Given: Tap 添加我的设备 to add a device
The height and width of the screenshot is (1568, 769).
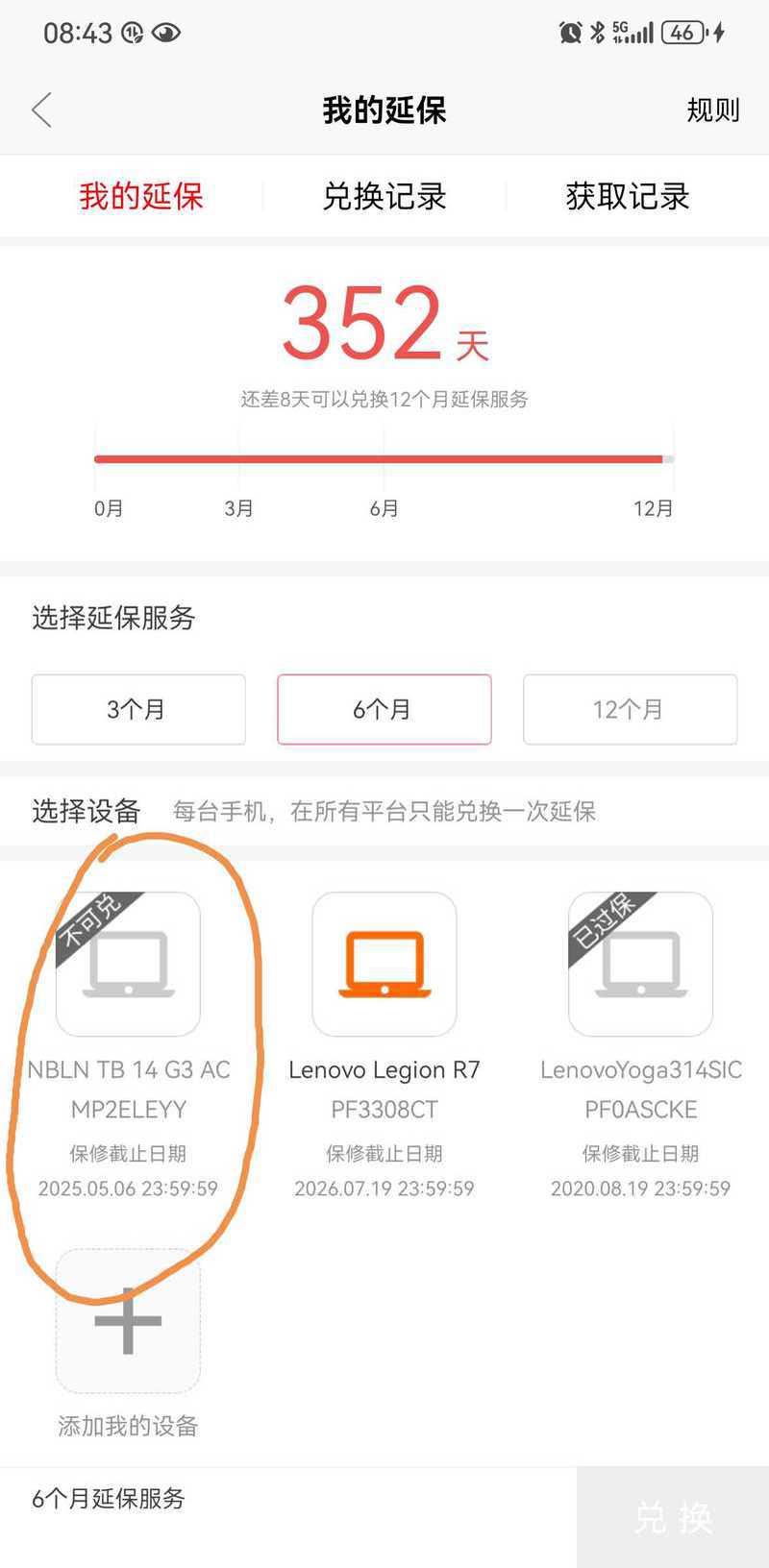Looking at the screenshot, I should click(x=128, y=1321).
